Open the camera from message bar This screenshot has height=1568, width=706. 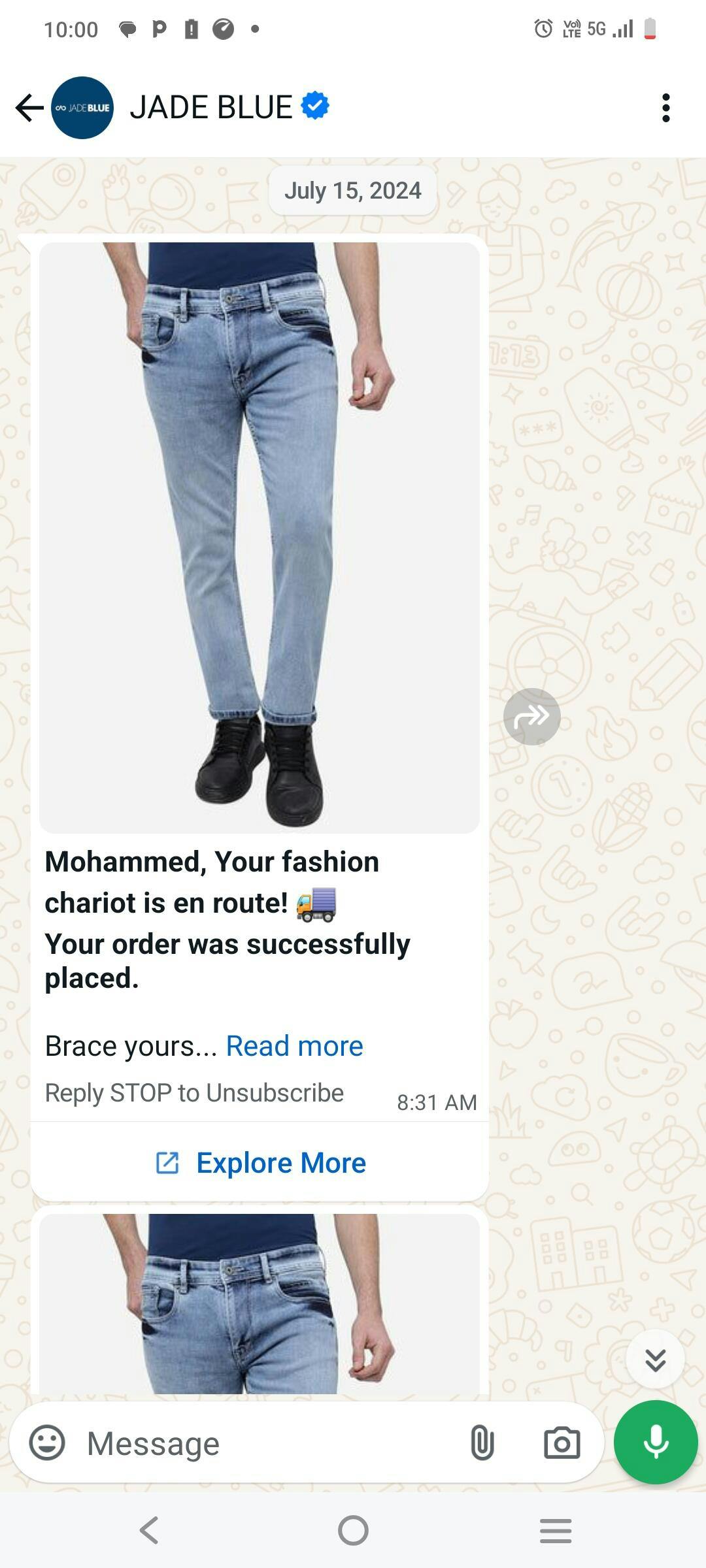click(x=562, y=1443)
